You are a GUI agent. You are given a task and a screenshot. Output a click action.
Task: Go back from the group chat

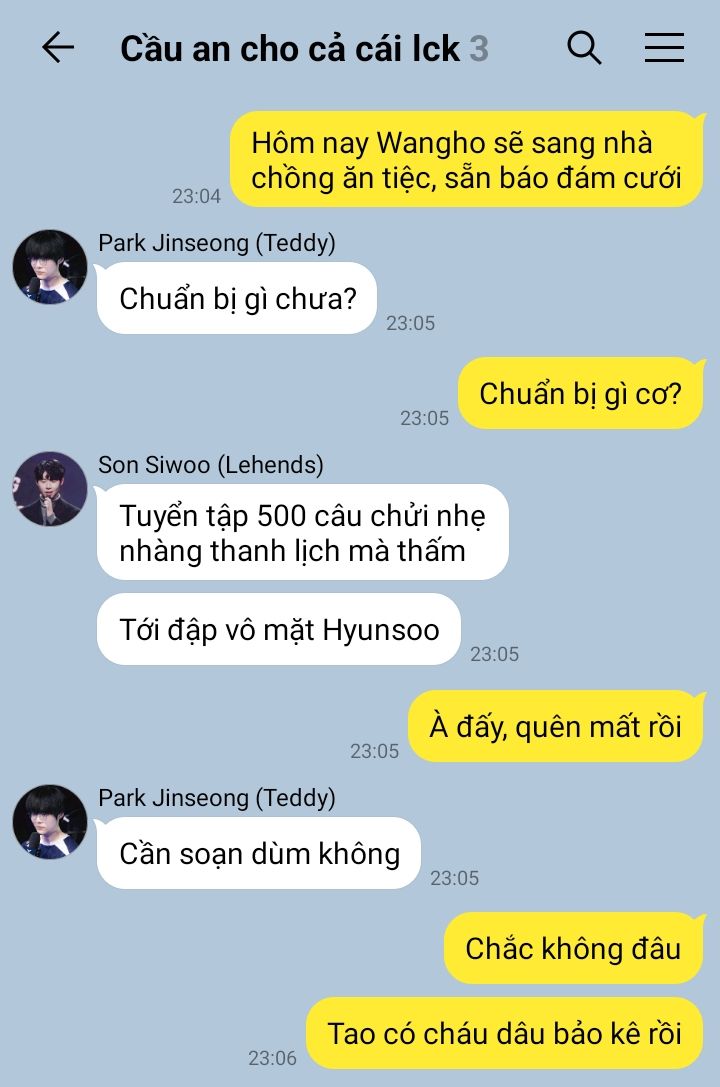[x=58, y=47]
